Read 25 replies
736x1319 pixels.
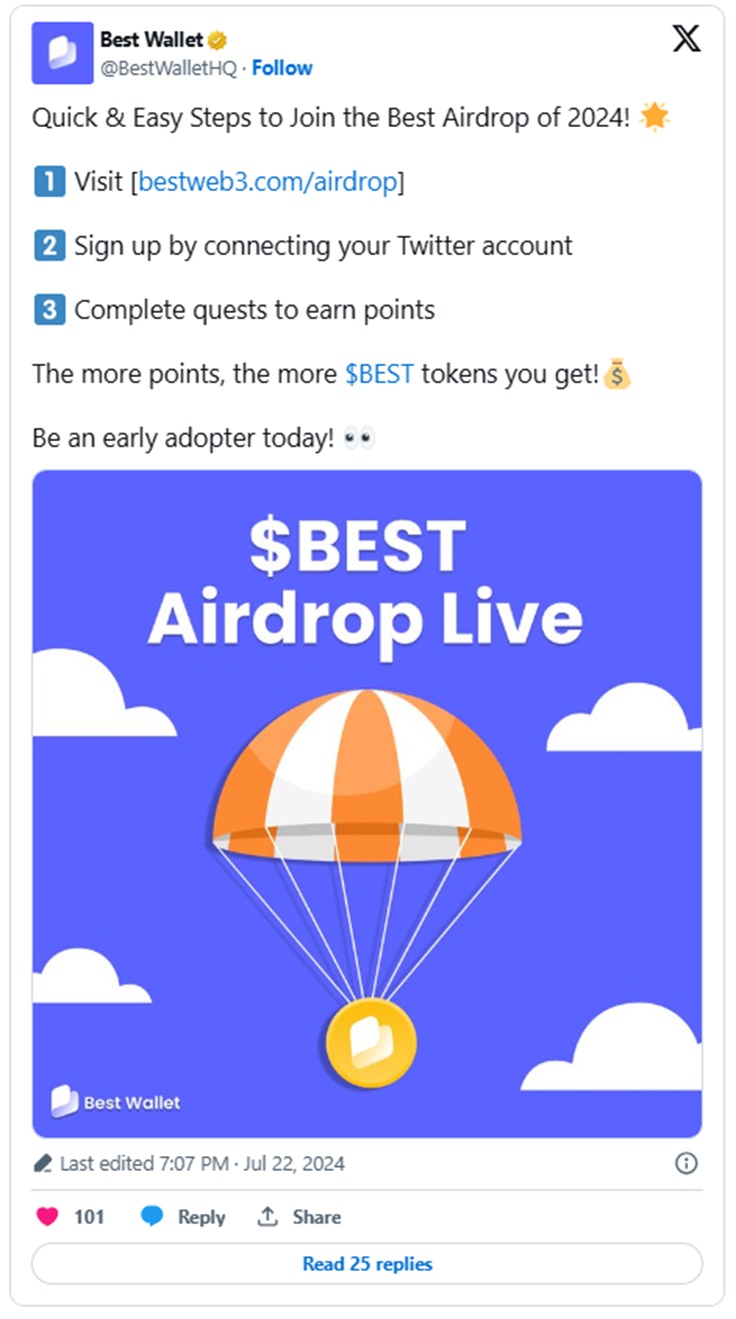click(x=367, y=1264)
